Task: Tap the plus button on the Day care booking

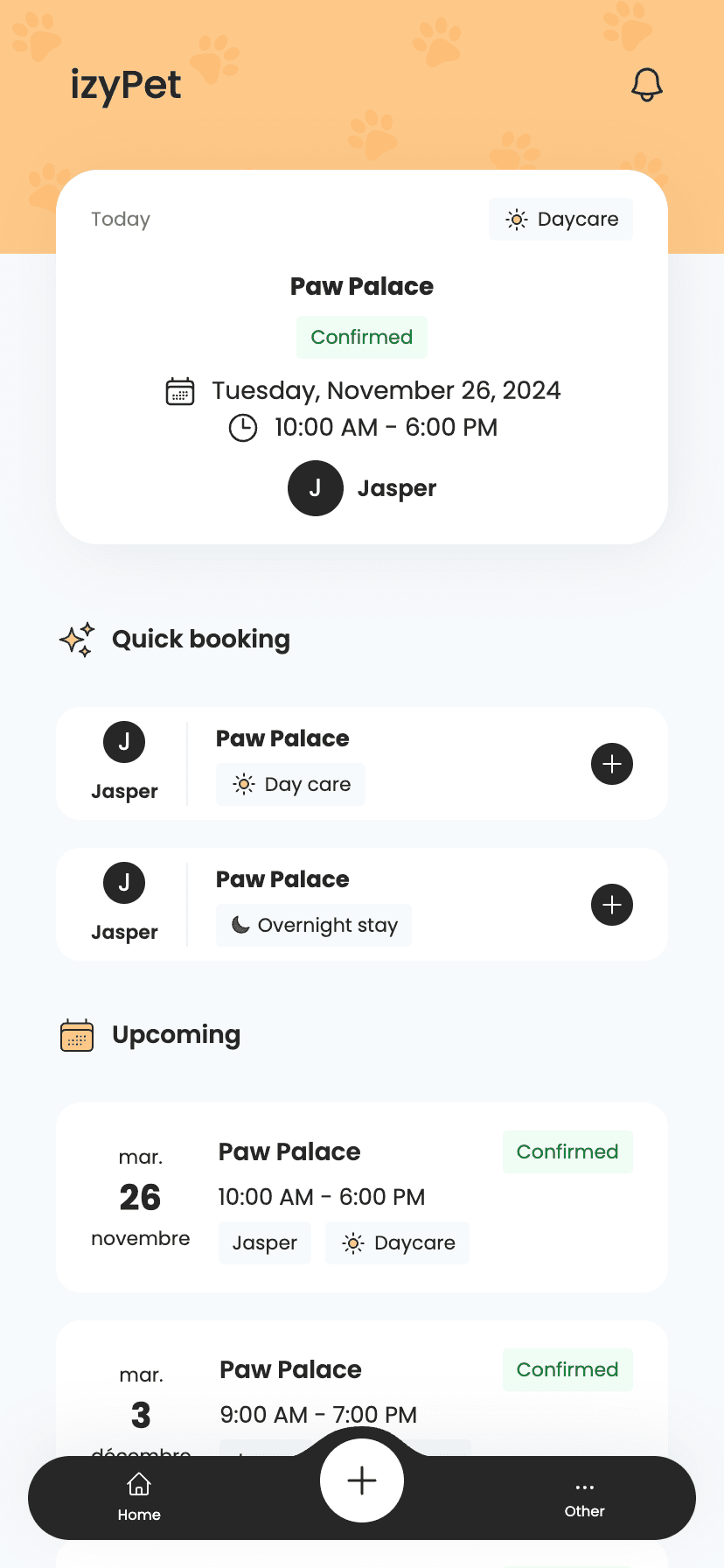Action: pos(611,763)
